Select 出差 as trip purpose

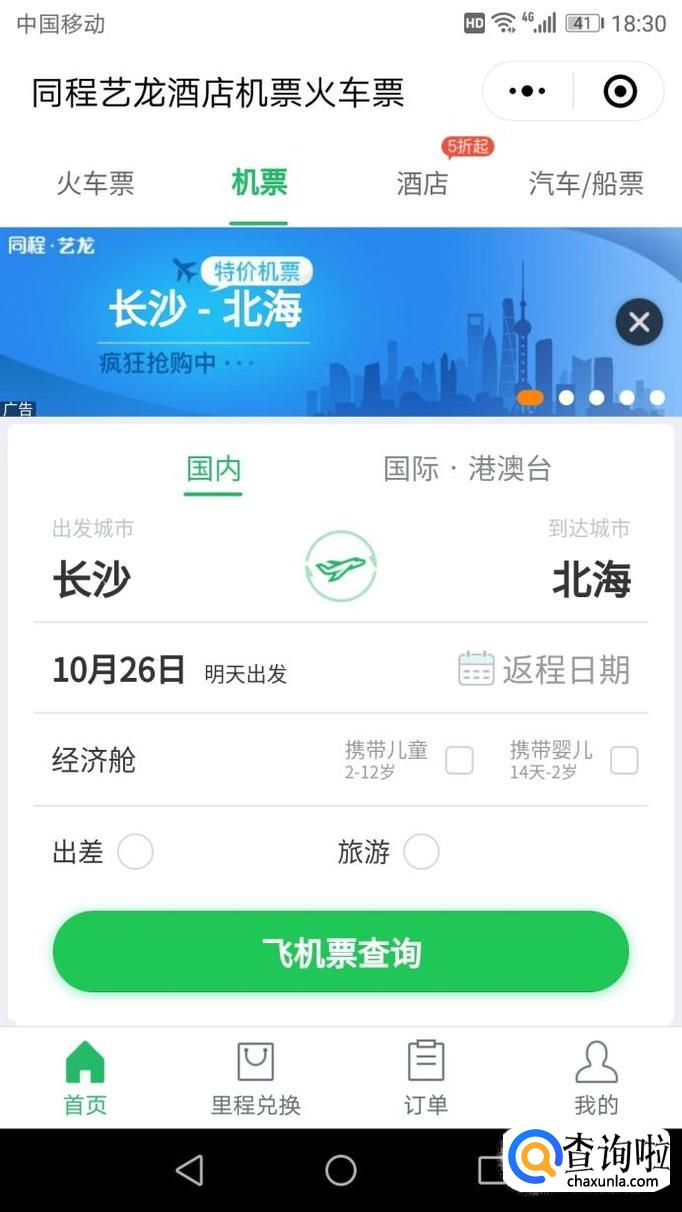tap(135, 853)
